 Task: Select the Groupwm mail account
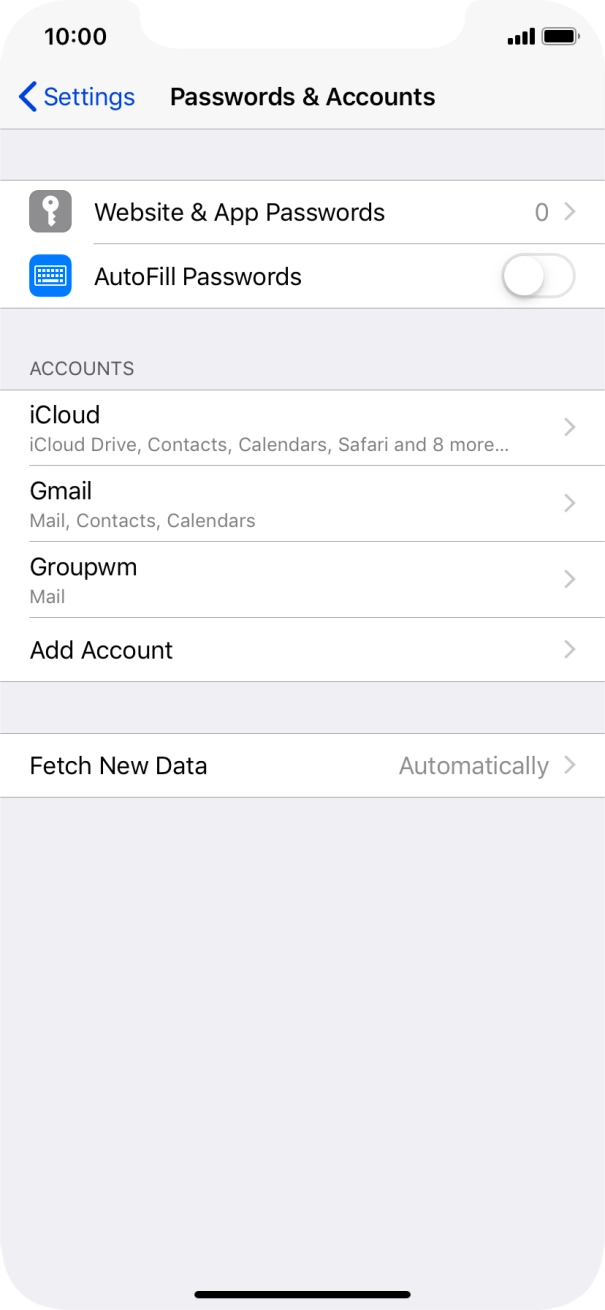point(302,580)
